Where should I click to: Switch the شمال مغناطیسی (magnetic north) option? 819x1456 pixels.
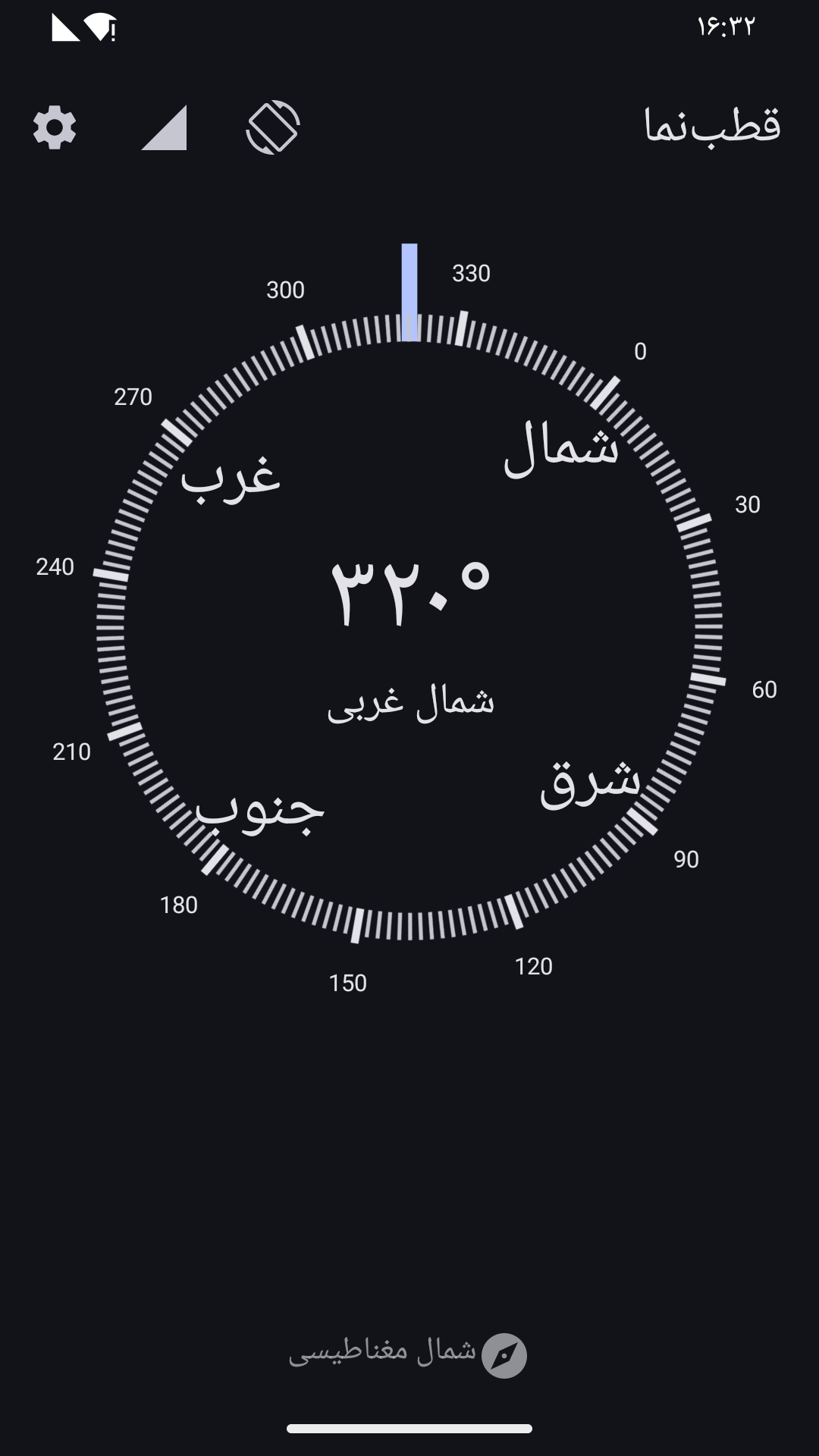408,1354
